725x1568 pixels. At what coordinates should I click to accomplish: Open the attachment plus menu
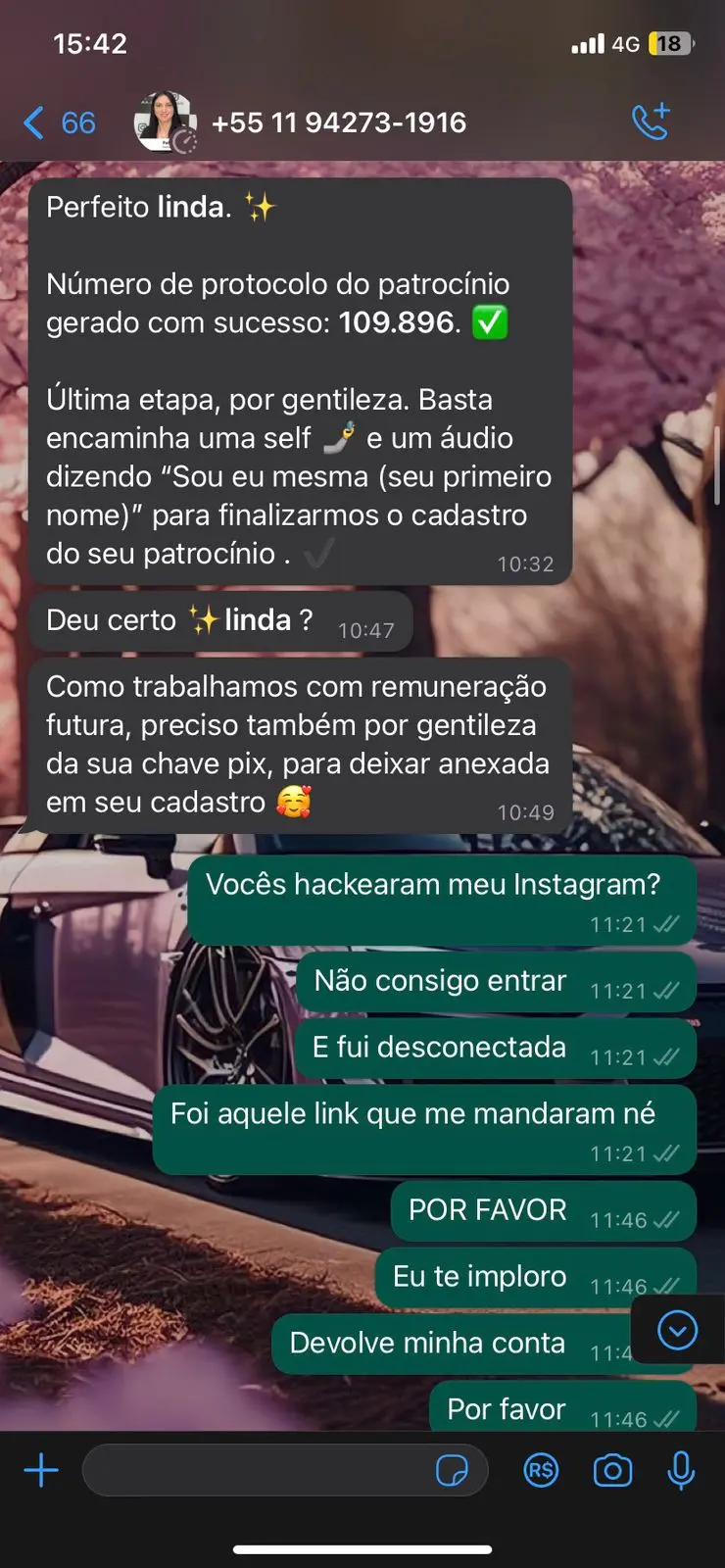(x=41, y=1470)
